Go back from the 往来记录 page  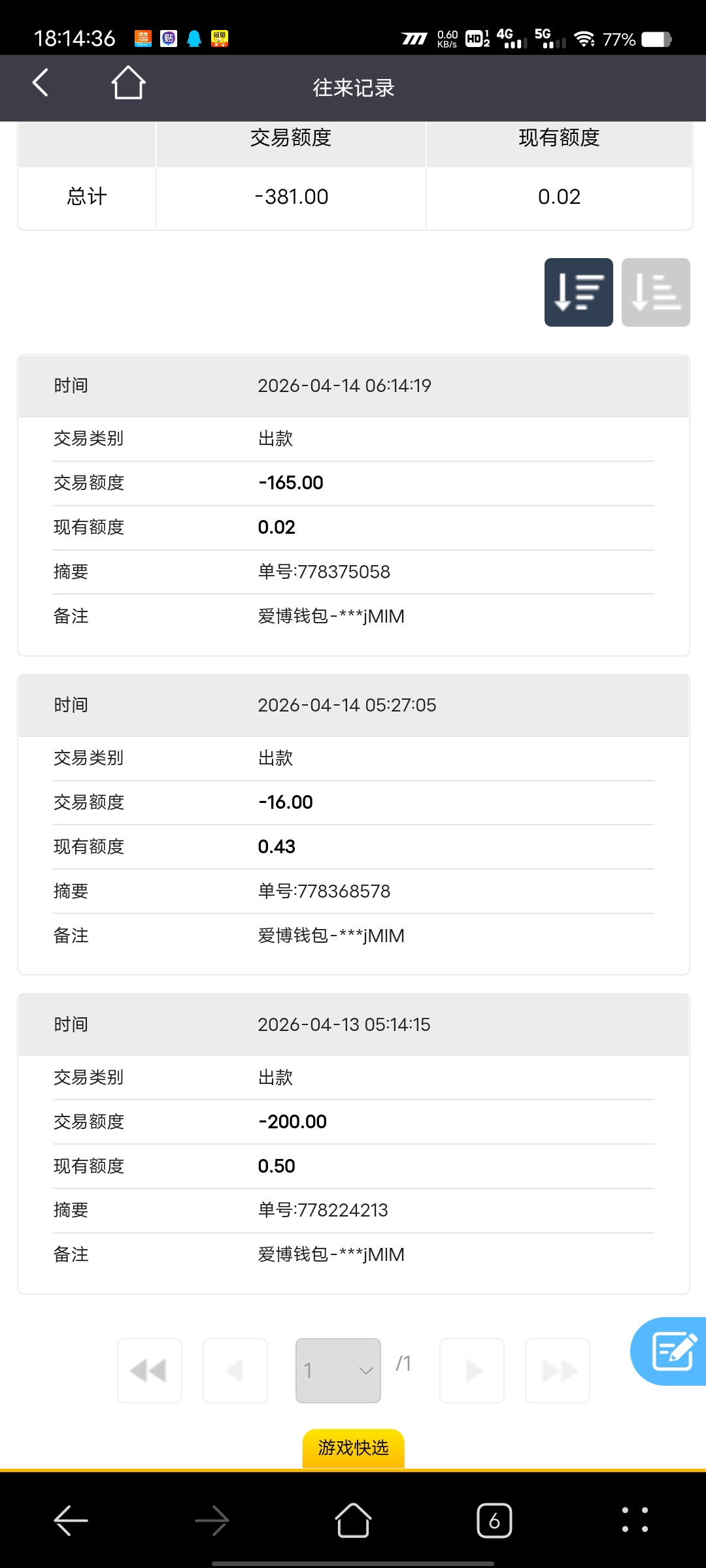pos(41,83)
